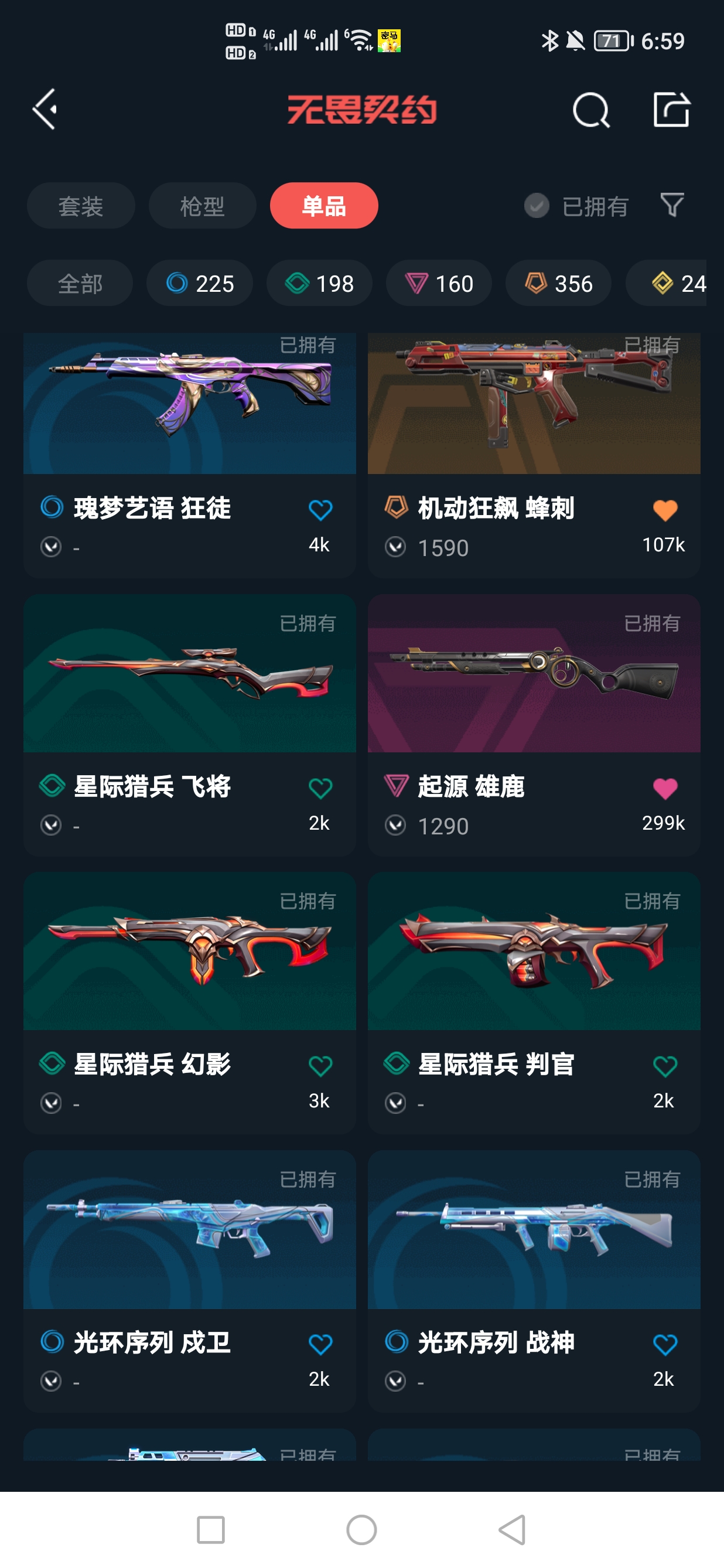
Task: Filter by the pink 160 tier chip
Action: click(x=439, y=283)
